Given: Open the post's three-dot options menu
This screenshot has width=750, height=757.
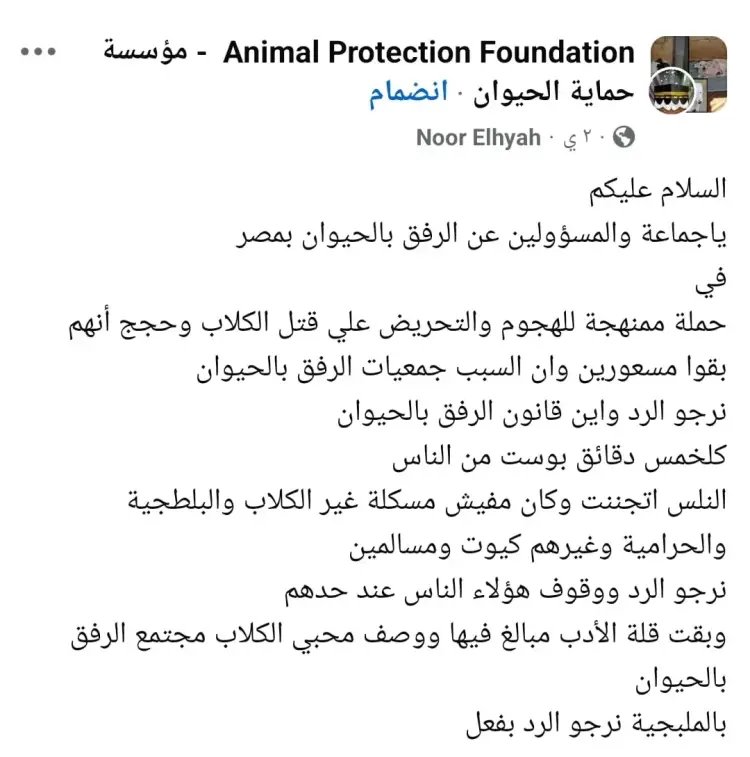Looking at the screenshot, I should click(39, 51).
